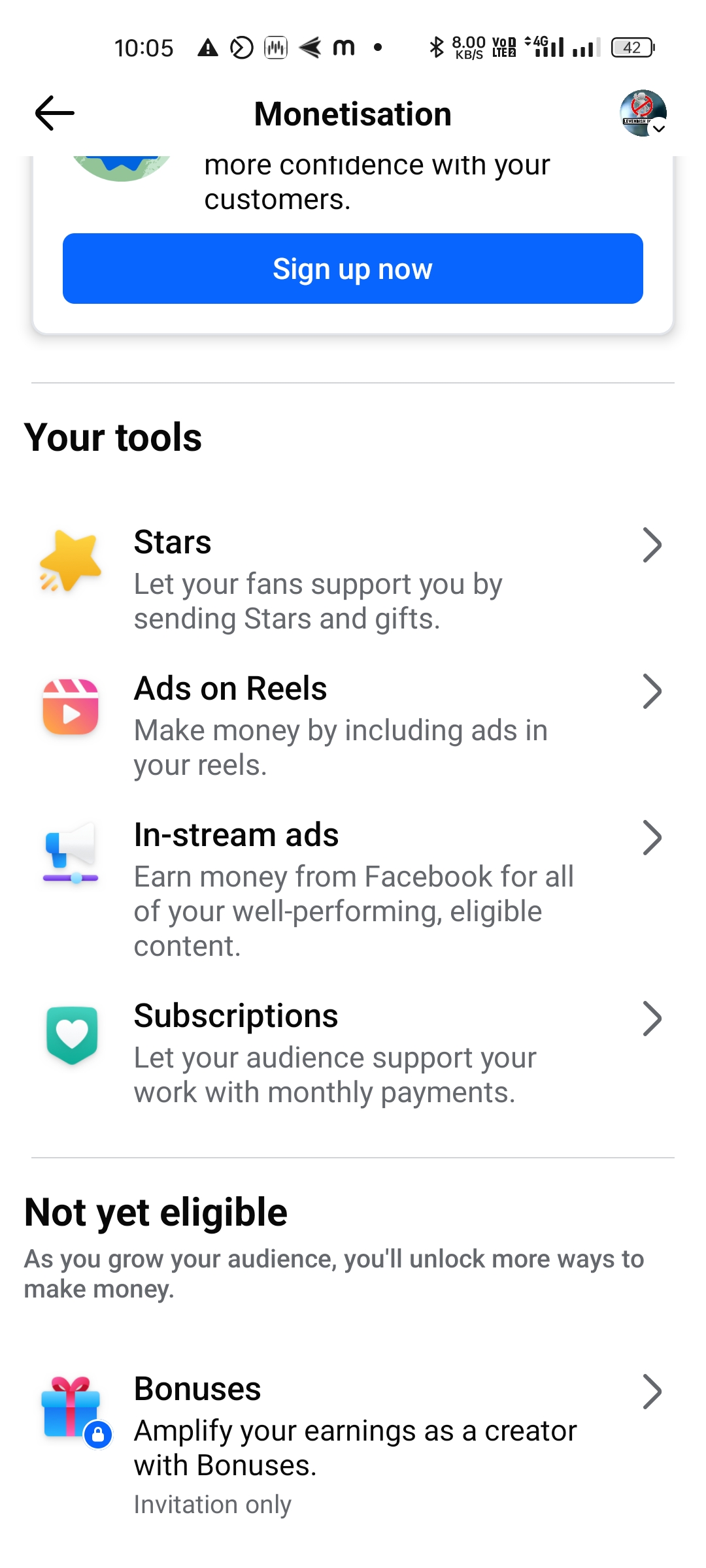Go back using the top-left arrow
The height and width of the screenshot is (1568, 706).
[54, 113]
